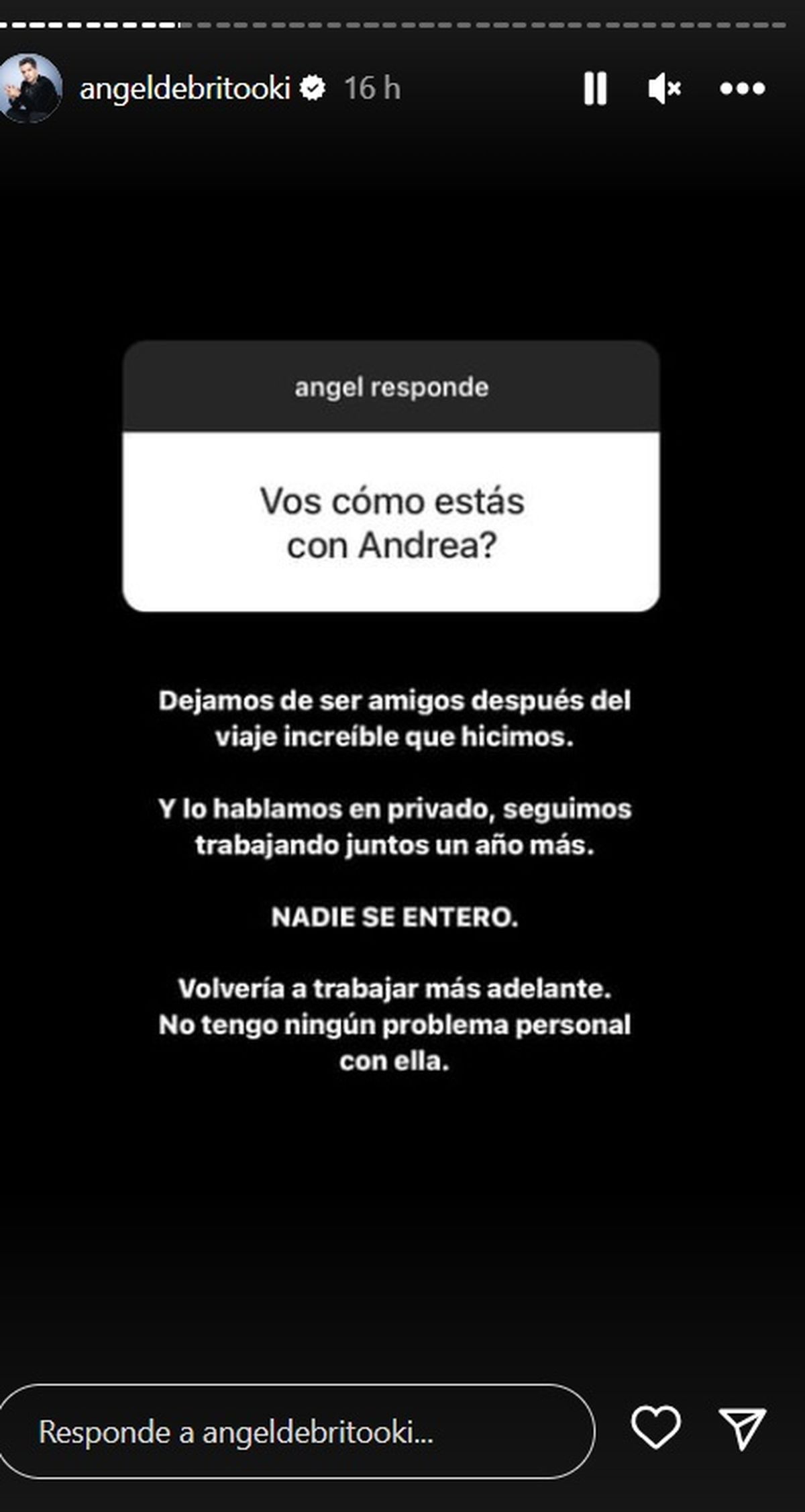Screen dimensions: 805x1512
Task: Pause the story playback
Action: point(595,89)
